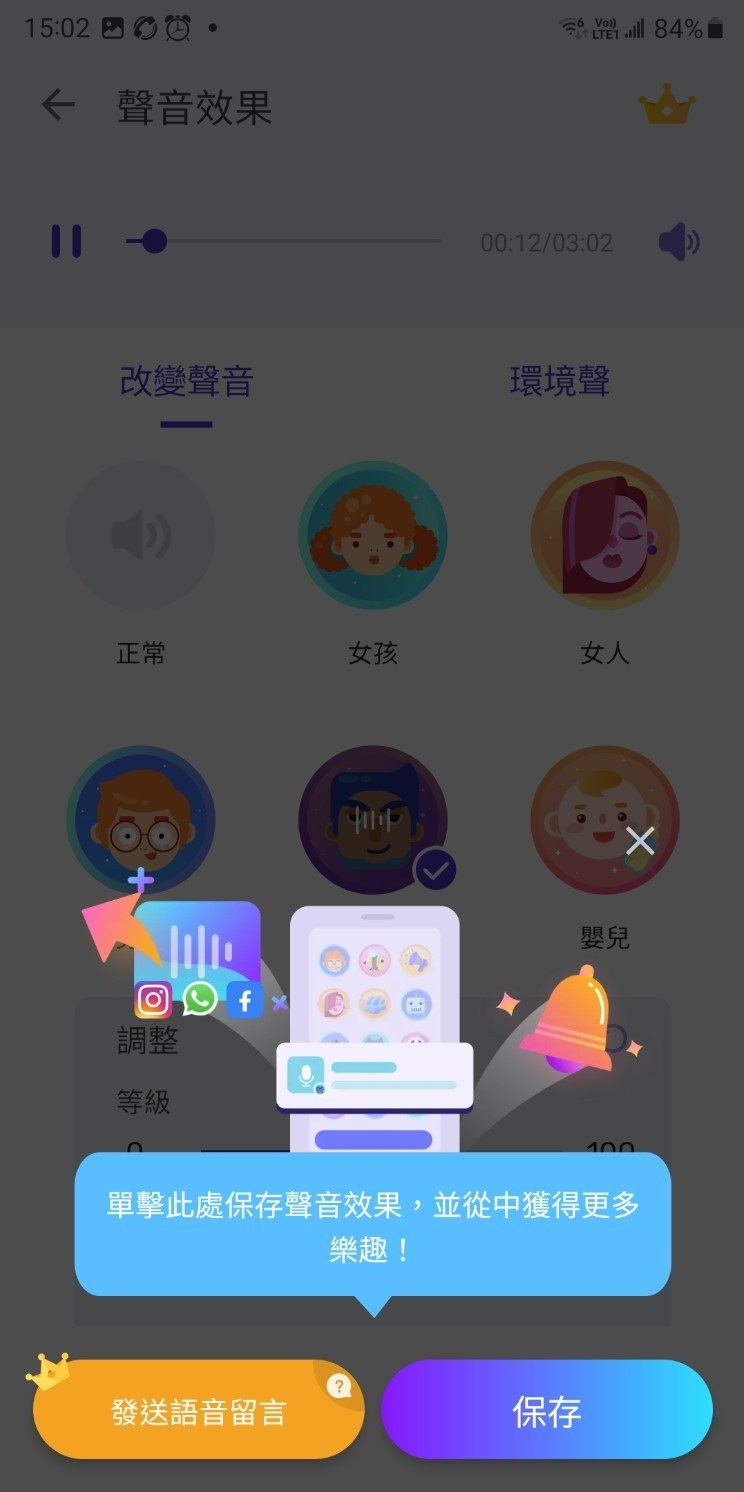
Task: Select the 正常 normal voice effect
Action: tap(141, 534)
